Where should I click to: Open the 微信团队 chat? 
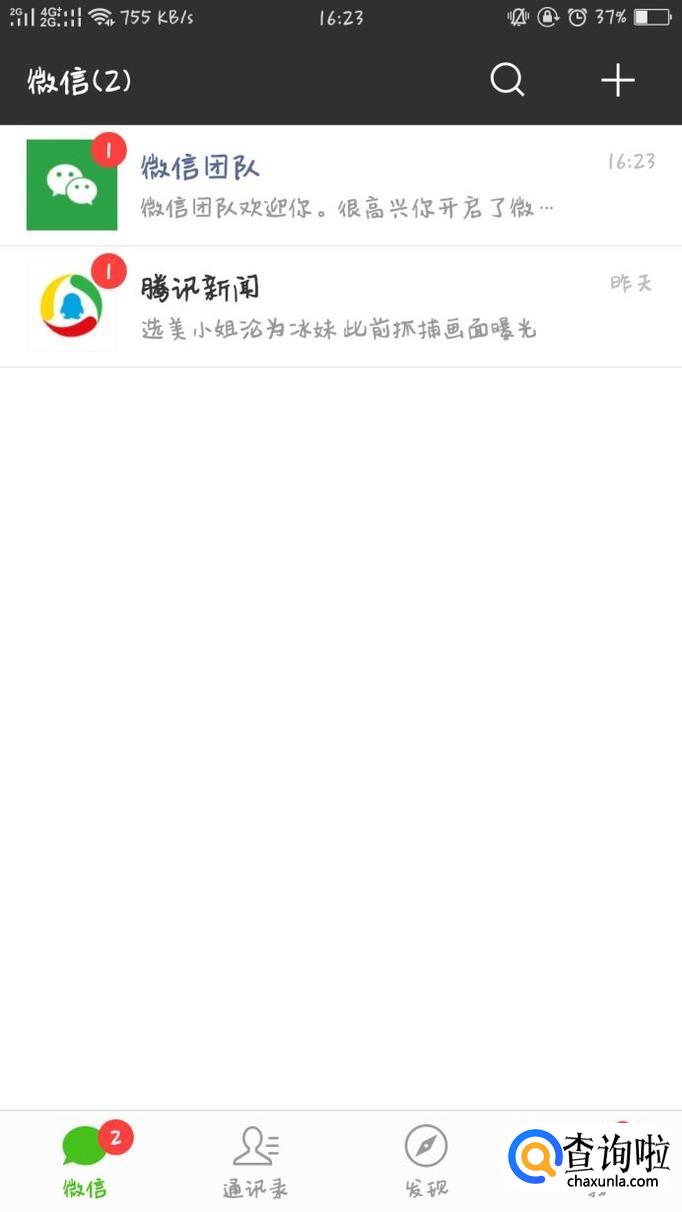[340, 185]
